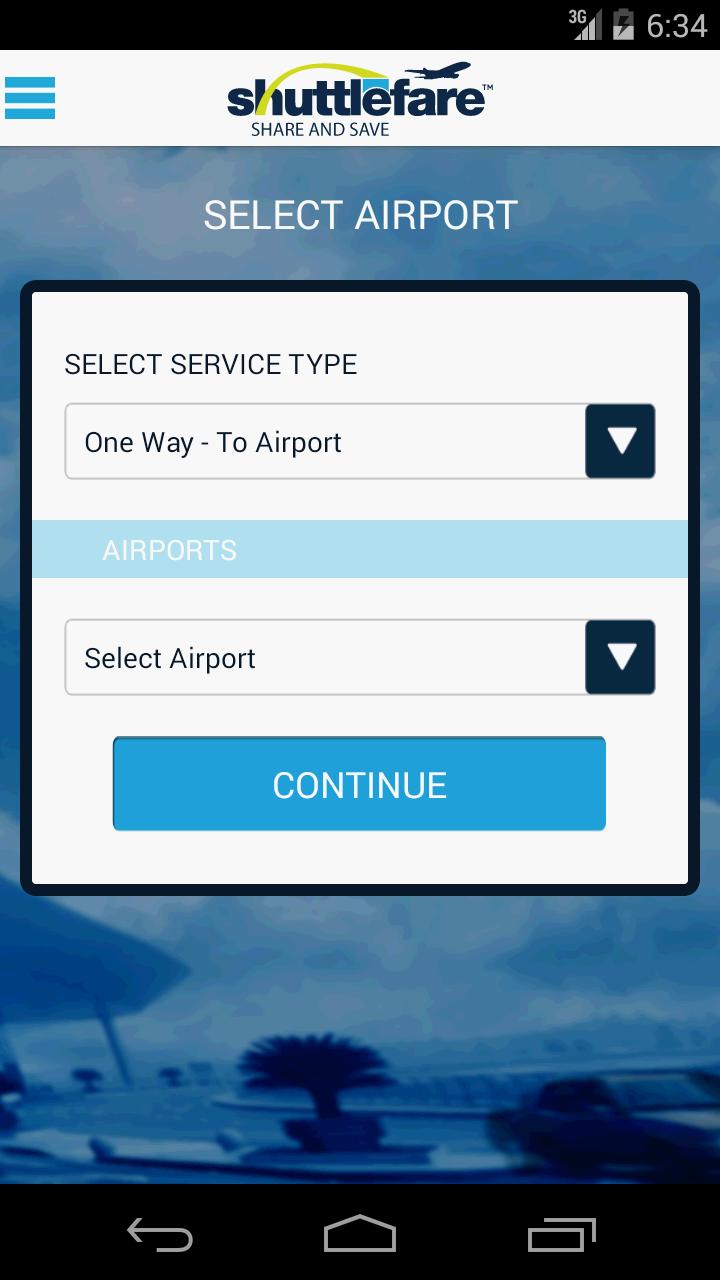Viewport: 720px width, 1280px height.
Task: Tap the dropdown arrow next to One Way - To Airport
Action: point(619,441)
